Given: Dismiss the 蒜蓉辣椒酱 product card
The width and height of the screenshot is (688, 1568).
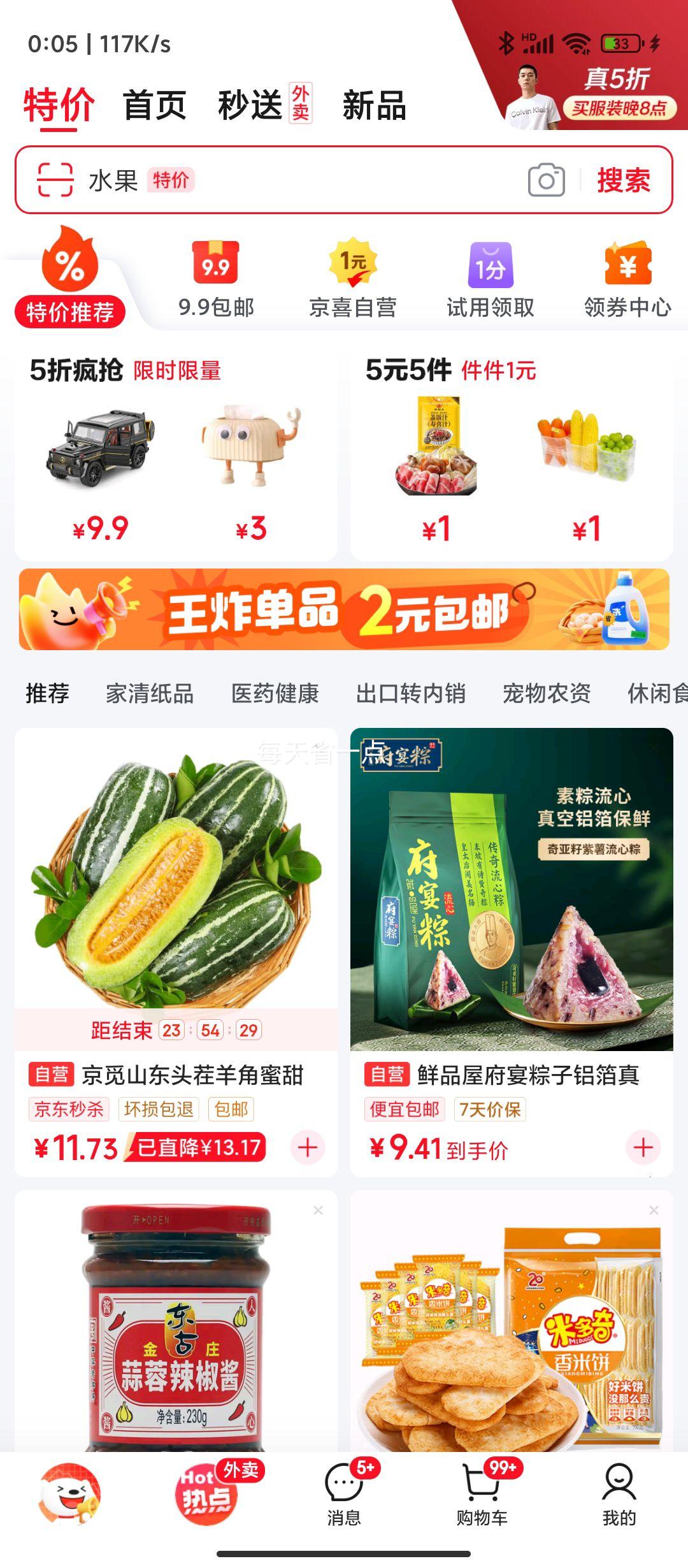Looking at the screenshot, I should [x=319, y=1210].
